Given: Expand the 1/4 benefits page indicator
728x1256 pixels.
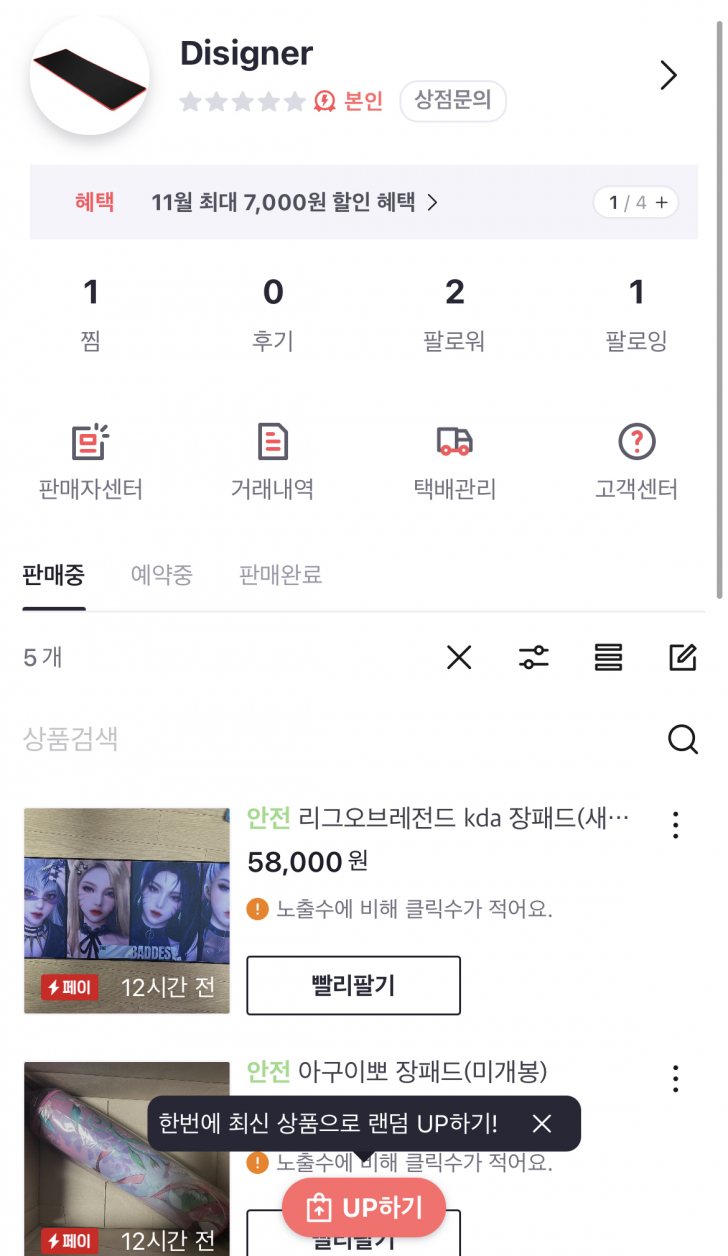Looking at the screenshot, I should click(636, 203).
